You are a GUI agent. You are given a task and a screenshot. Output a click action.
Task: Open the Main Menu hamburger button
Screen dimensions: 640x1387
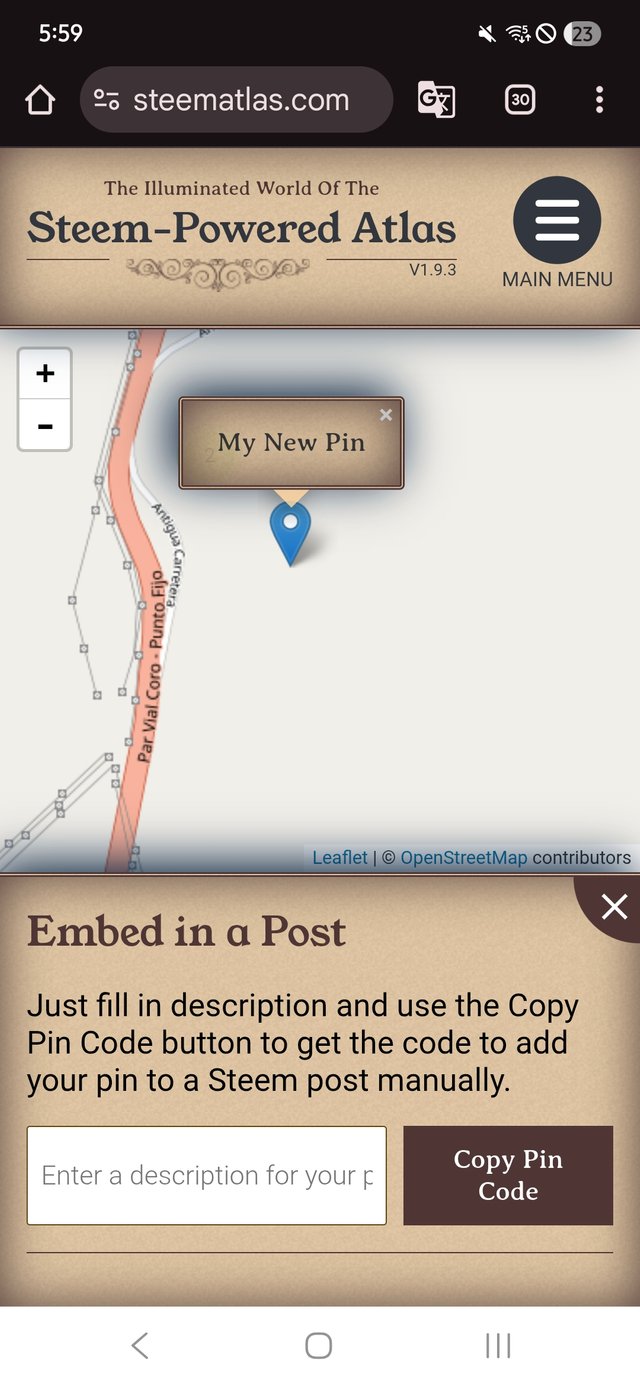[x=556, y=221]
